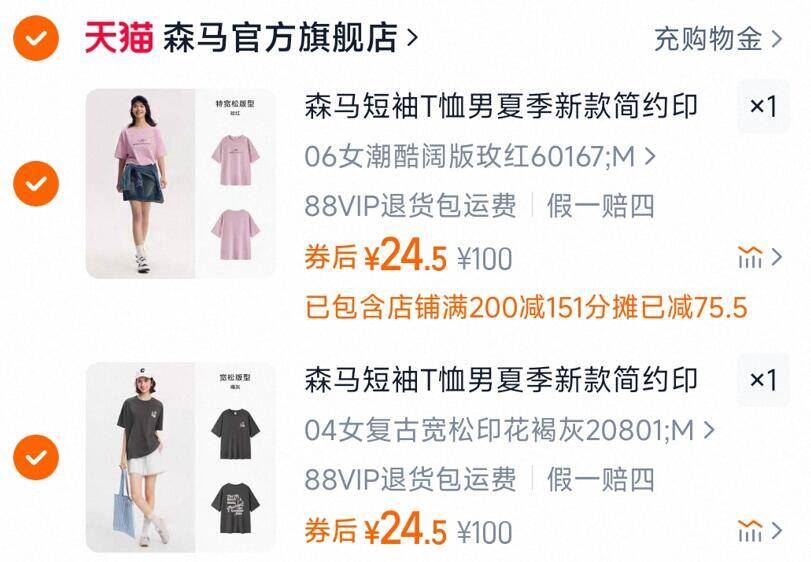Deselect the pink 玫红 T-shirt item
This screenshot has width=811, height=562.
(36, 184)
